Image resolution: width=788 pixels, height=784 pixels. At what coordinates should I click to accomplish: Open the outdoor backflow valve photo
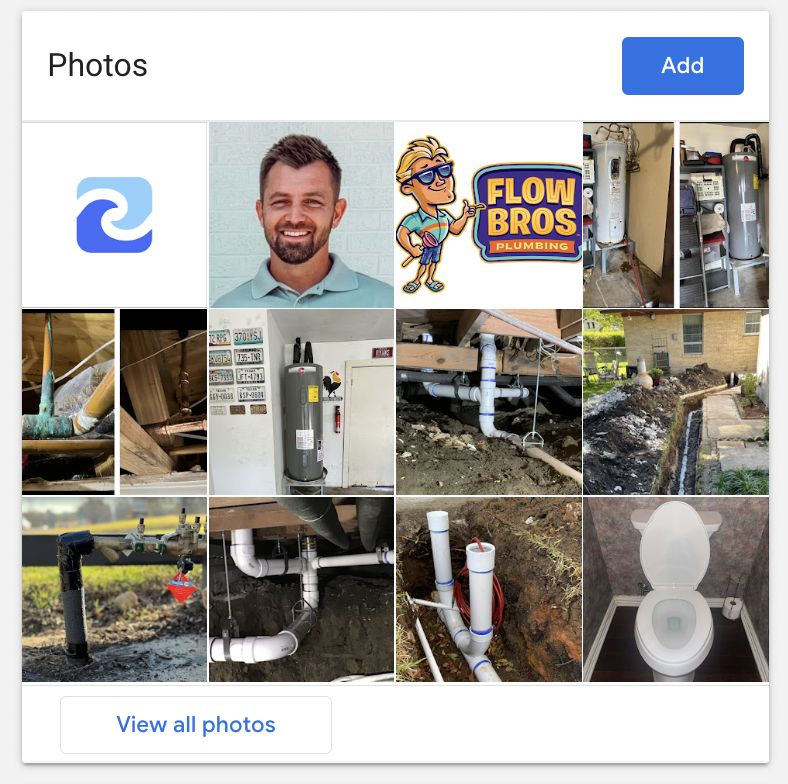[x=114, y=590]
